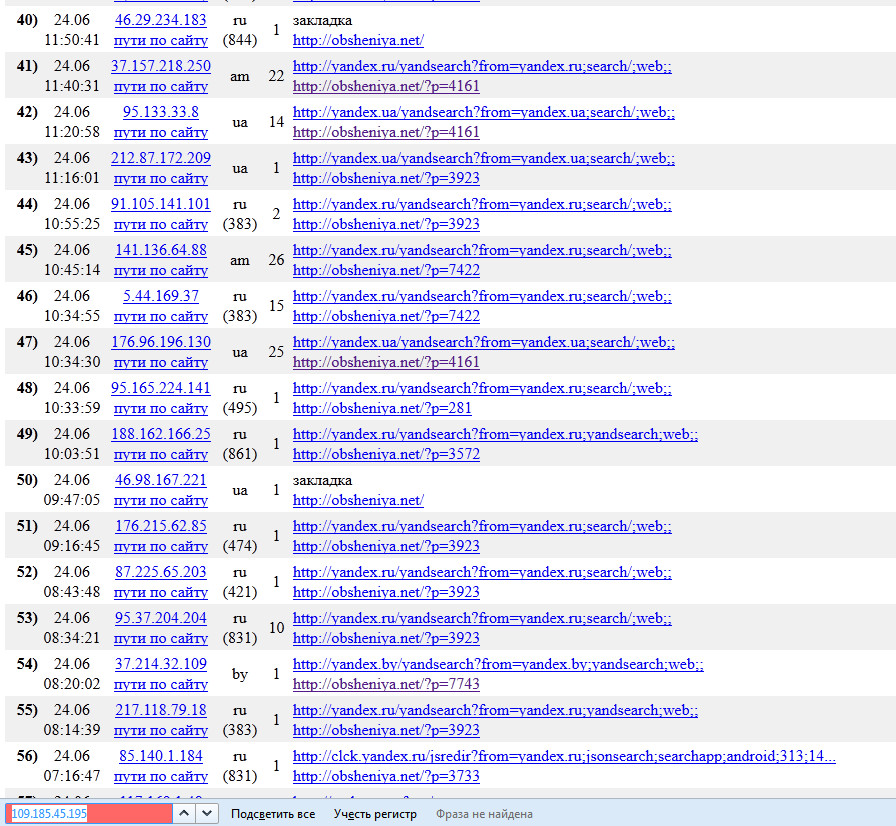Open IP address link 85.140.1.184
The height and width of the screenshot is (826, 896).
[161, 756]
